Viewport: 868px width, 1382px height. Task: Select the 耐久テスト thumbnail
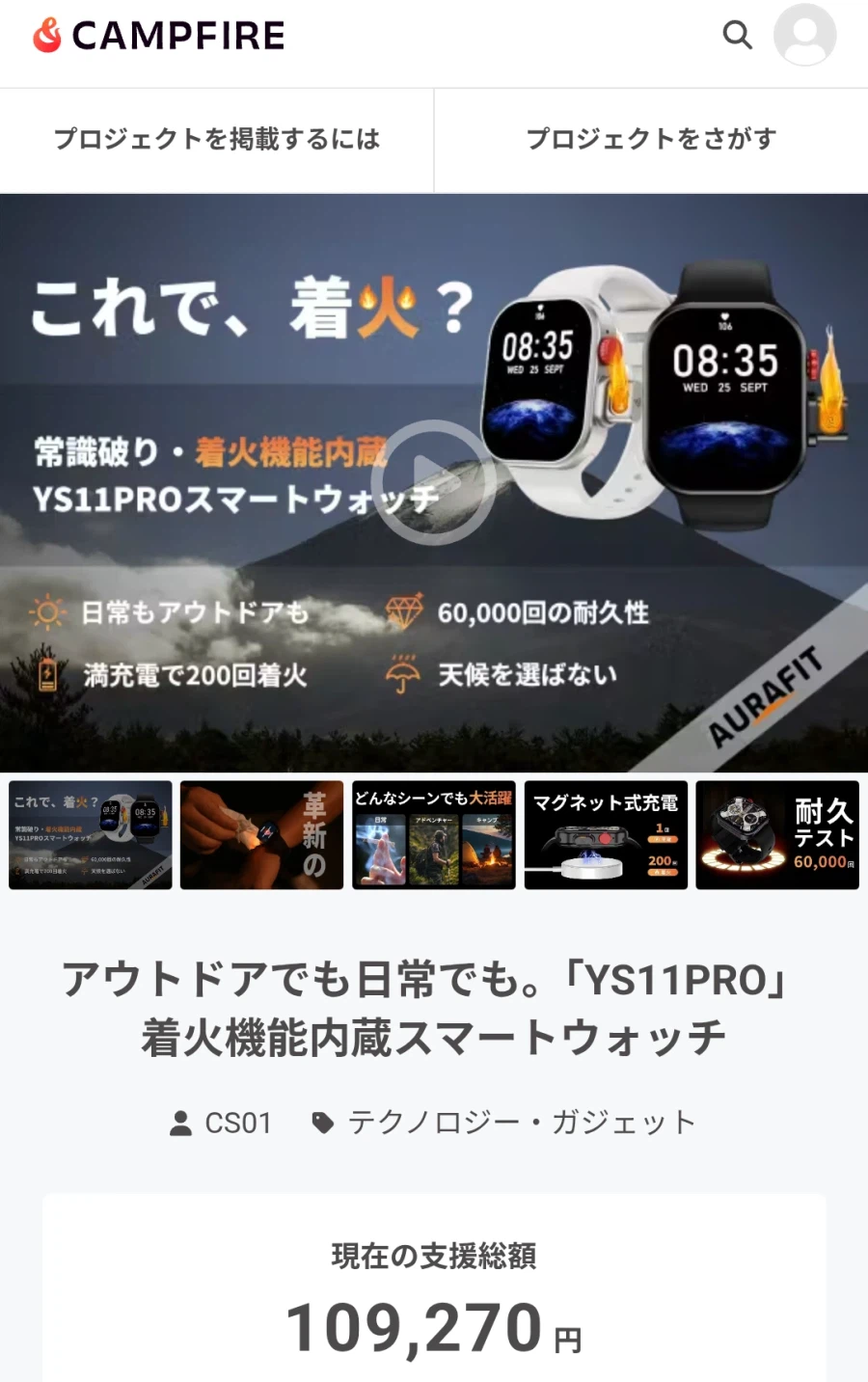point(776,835)
